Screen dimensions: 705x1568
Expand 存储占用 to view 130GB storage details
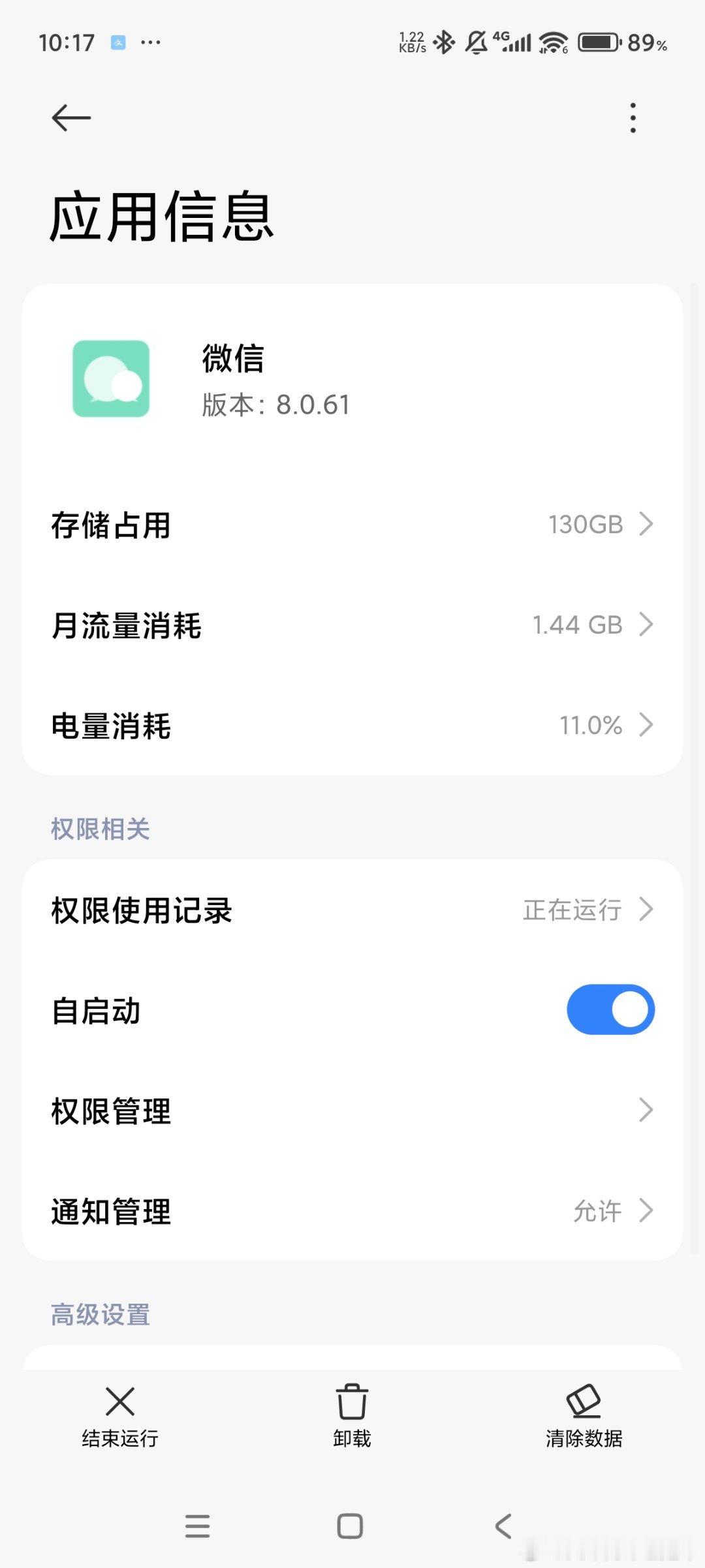click(352, 524)
